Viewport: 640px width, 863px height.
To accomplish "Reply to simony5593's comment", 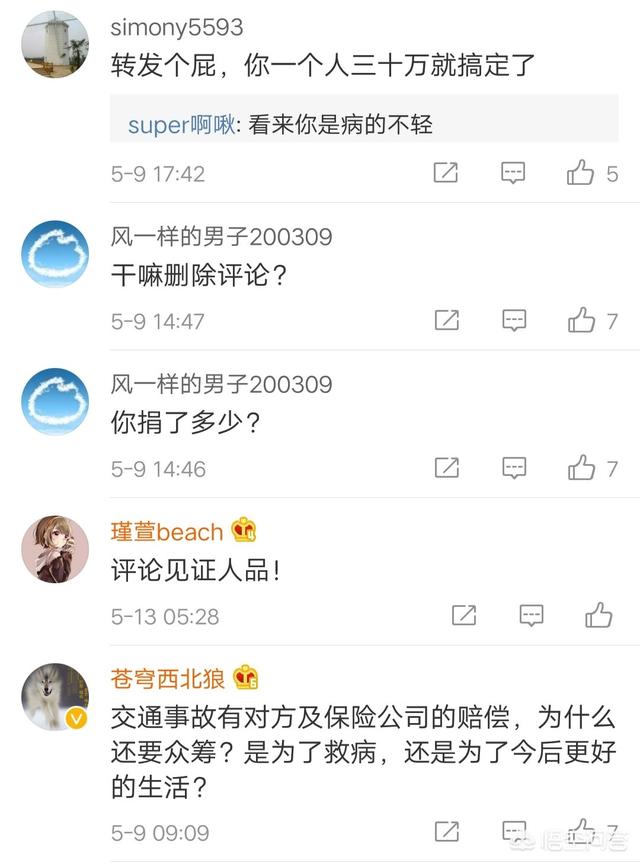I will click(513, 173).
